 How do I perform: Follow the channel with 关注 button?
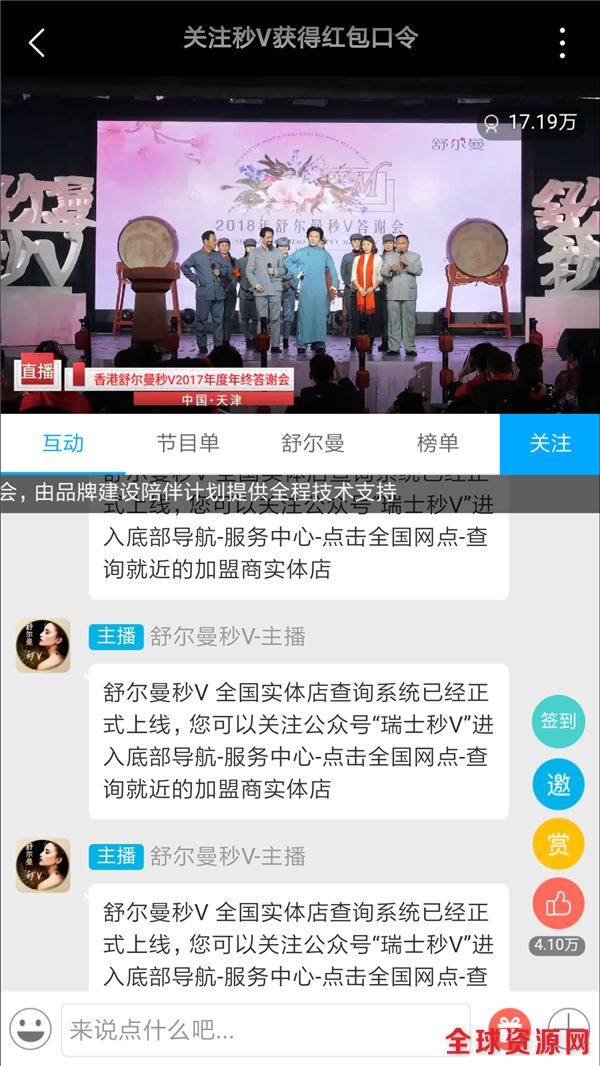tap(549, 443)
